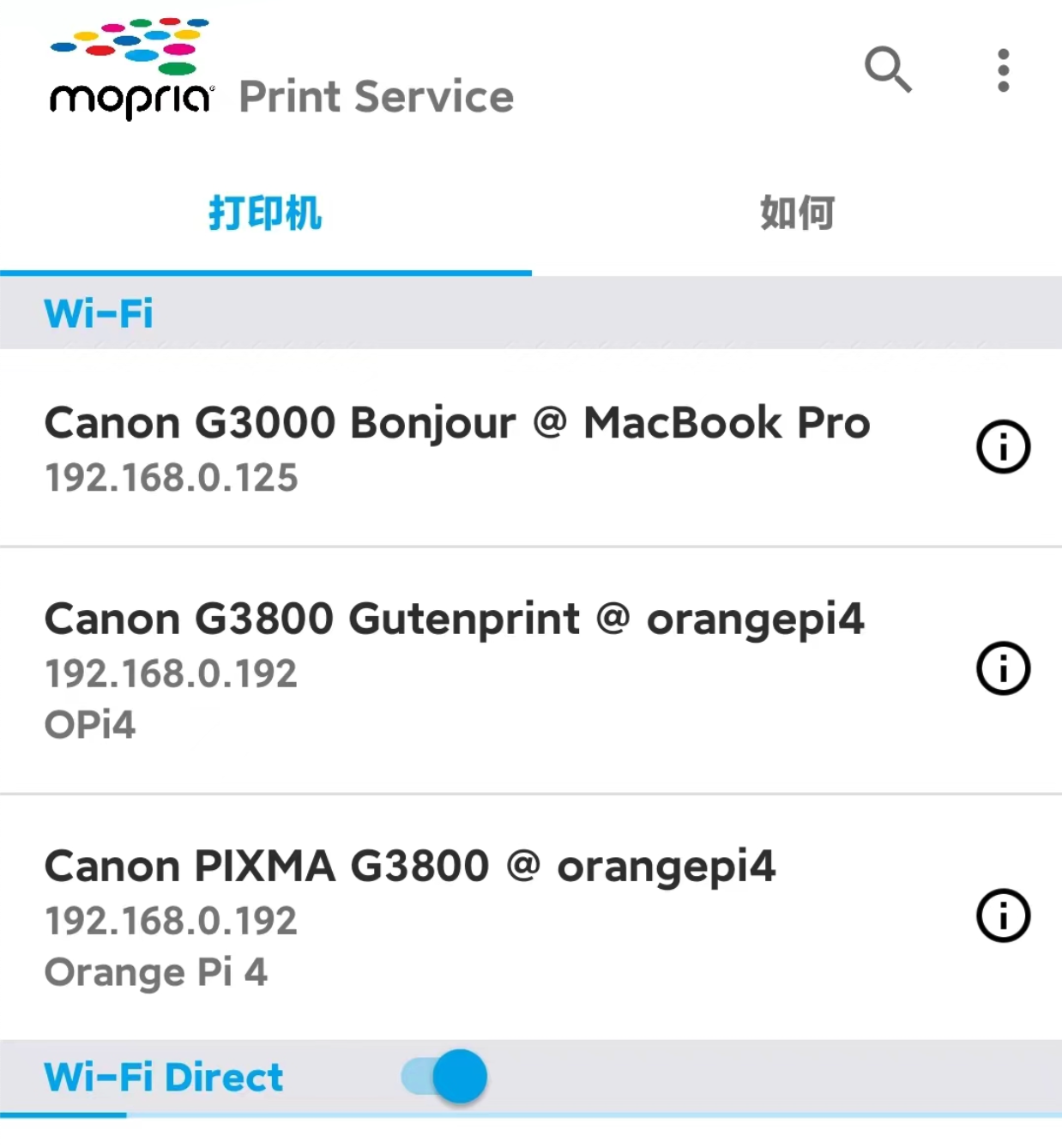Expand the Wi-Fi printers section
The image size is (1062, 1148).
click(99, 312)
